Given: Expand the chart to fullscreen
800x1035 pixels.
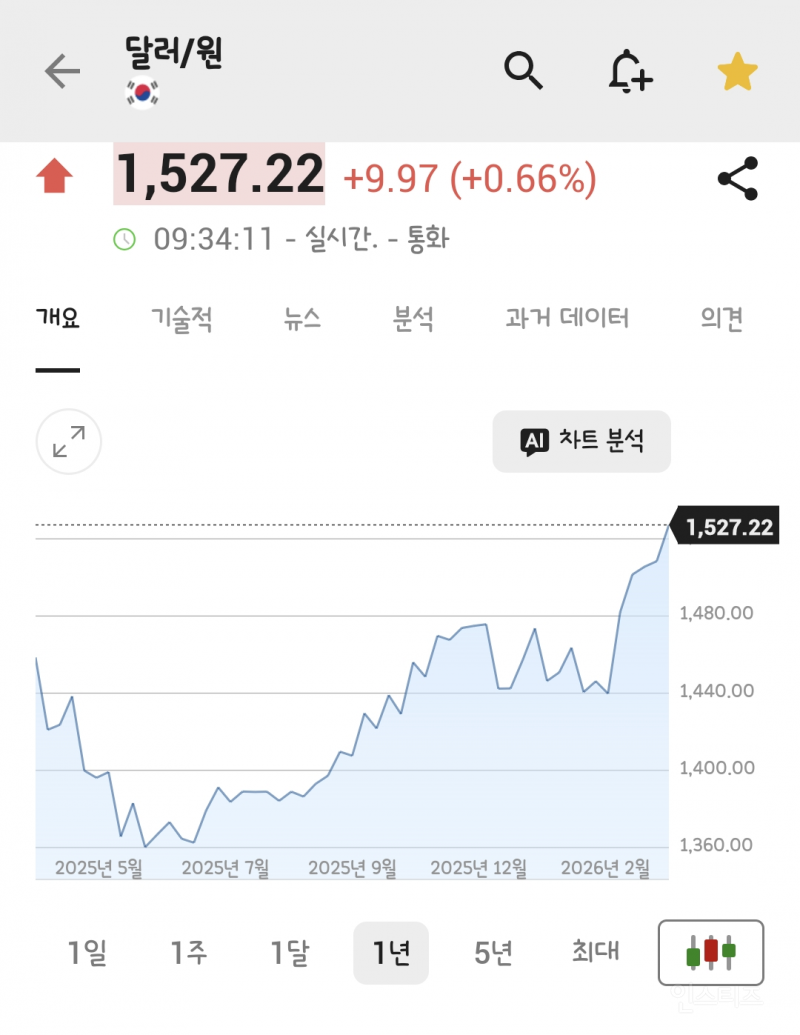Looking at the screenshot, I should click(68, 441).
